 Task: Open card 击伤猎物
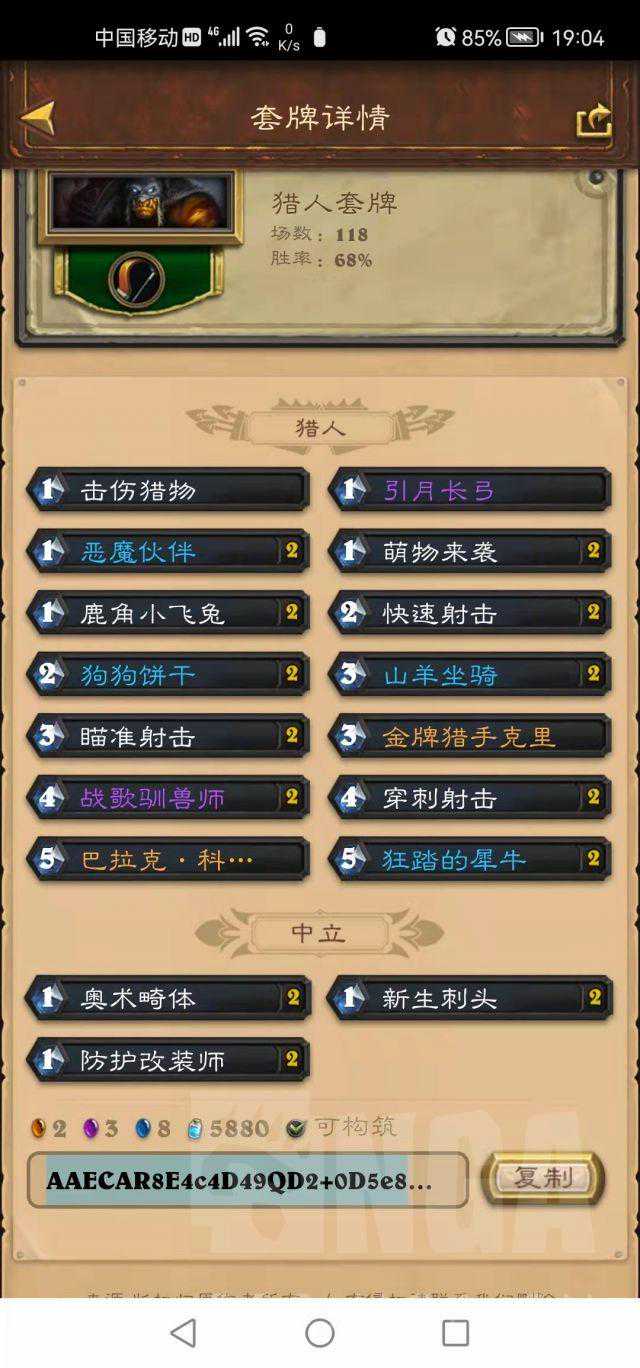coord(168,490)
